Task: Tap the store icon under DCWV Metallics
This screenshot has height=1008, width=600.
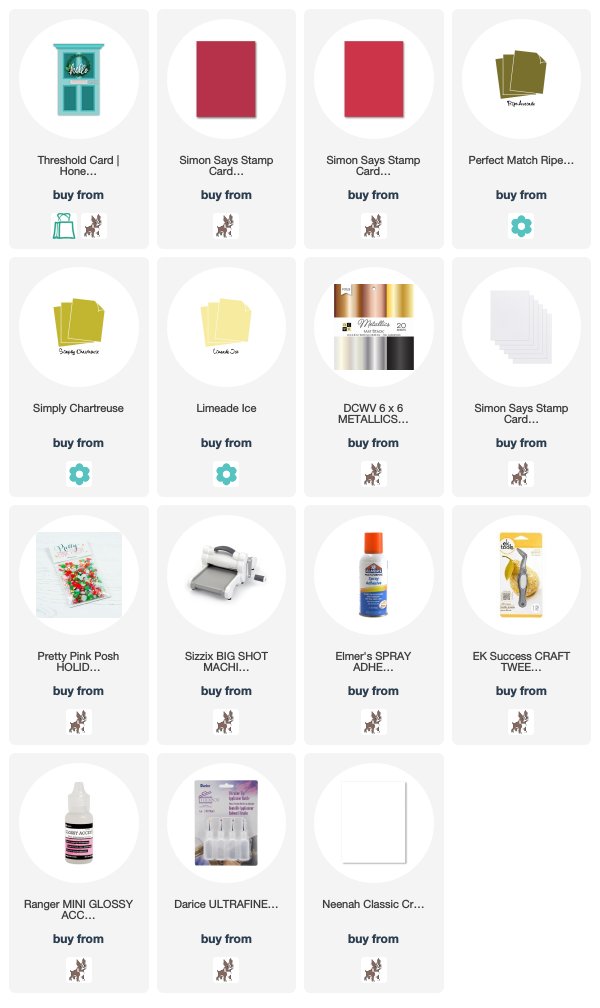Action: (374, 474)
